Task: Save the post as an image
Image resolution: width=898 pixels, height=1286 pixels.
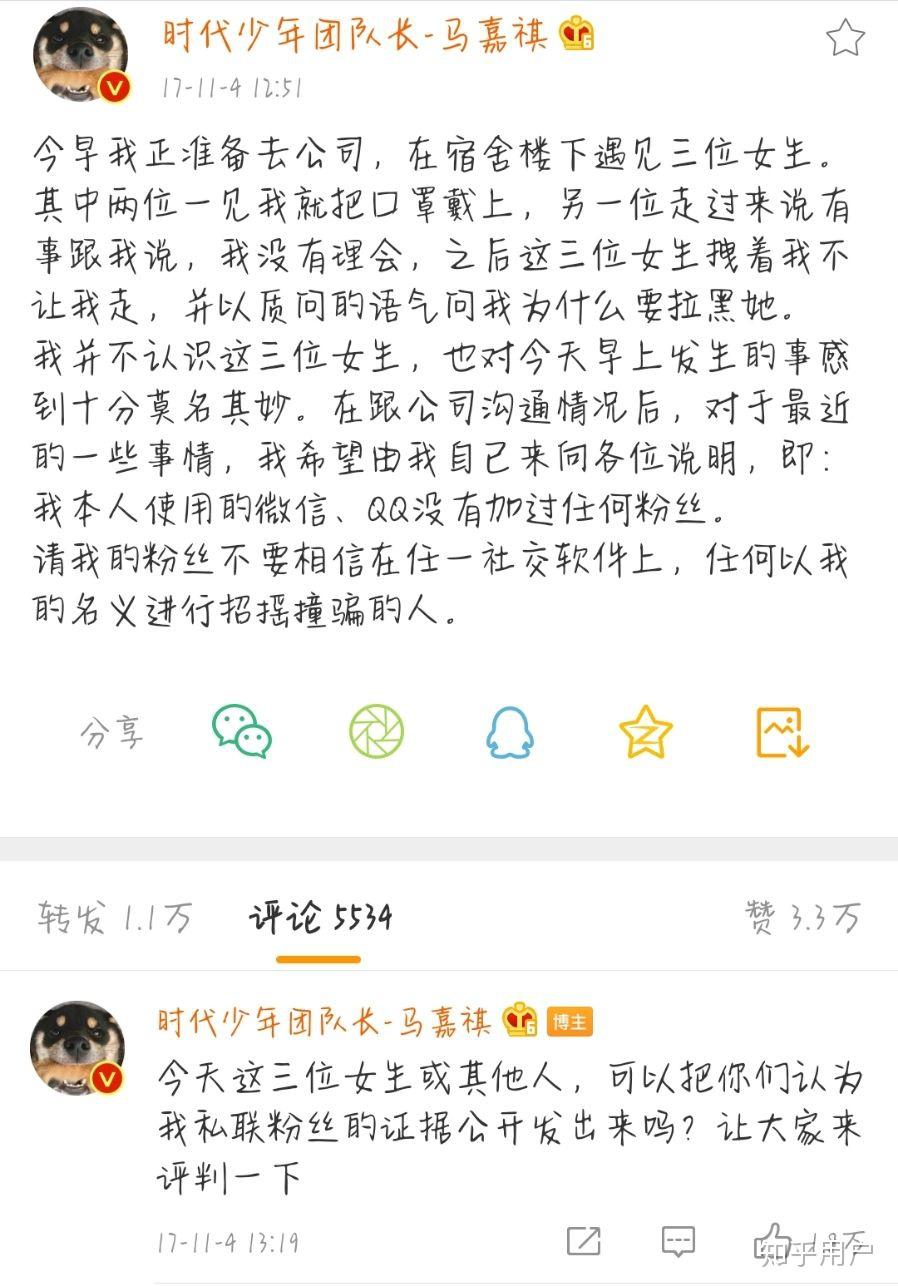Action: [x=781, y=732]
